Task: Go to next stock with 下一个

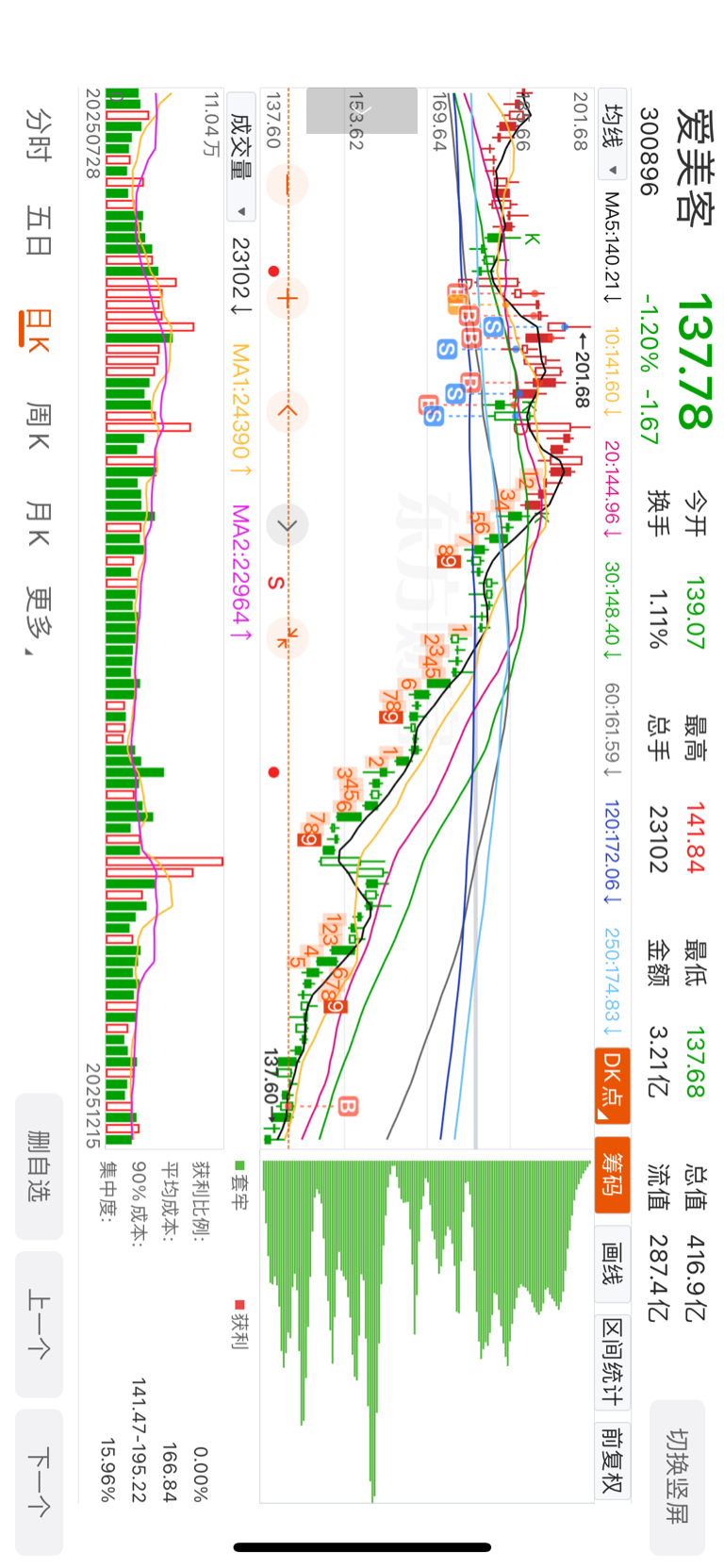Action: tap(39, 1480)
